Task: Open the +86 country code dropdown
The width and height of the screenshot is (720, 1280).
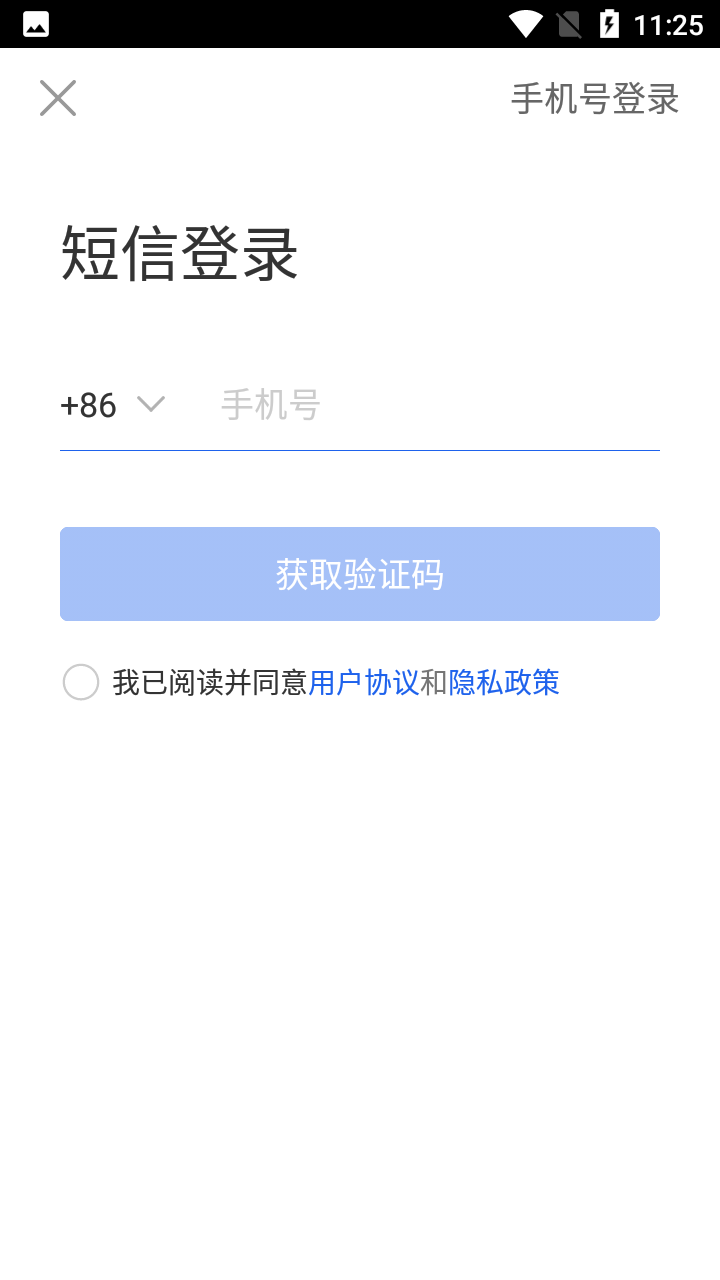Action: (112, 405)
